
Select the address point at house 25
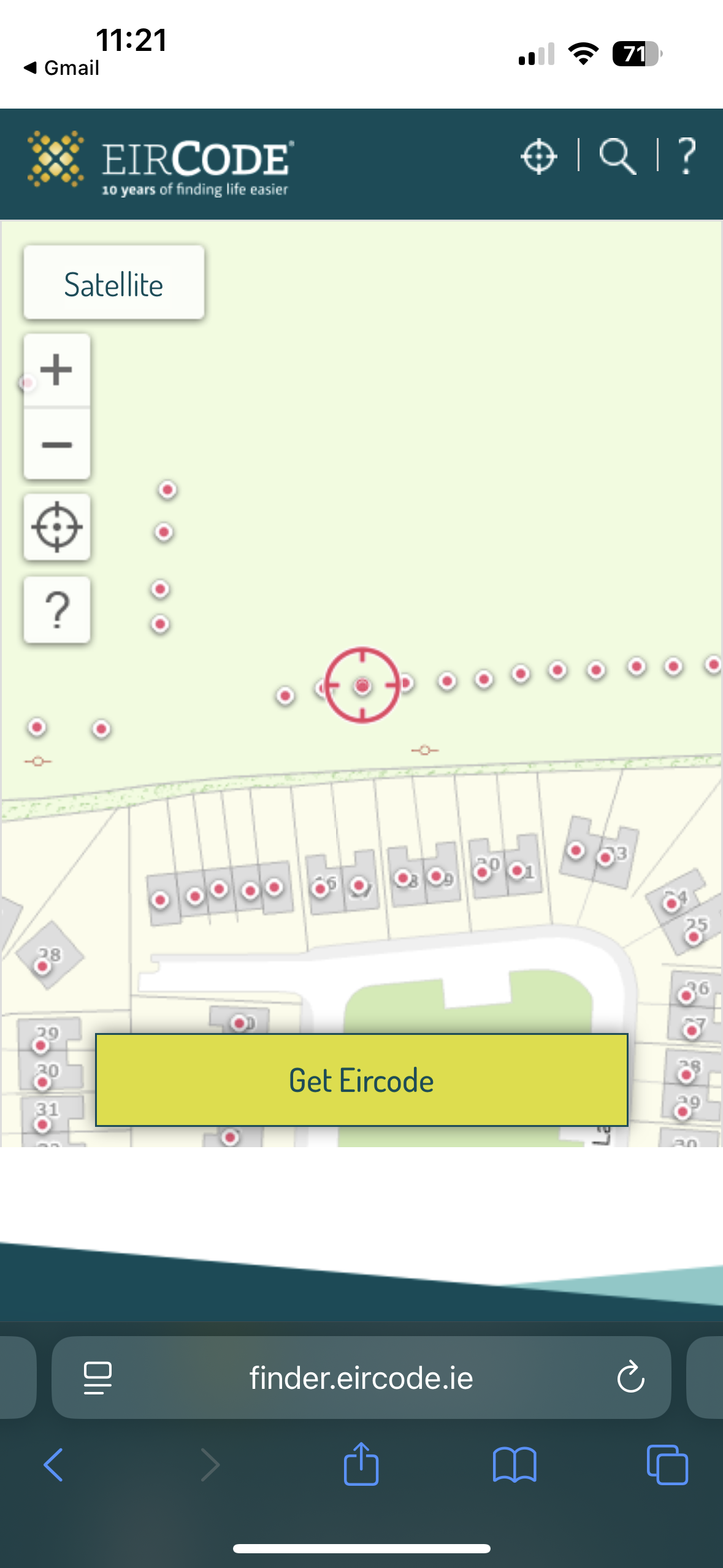[x=694, y=937]
